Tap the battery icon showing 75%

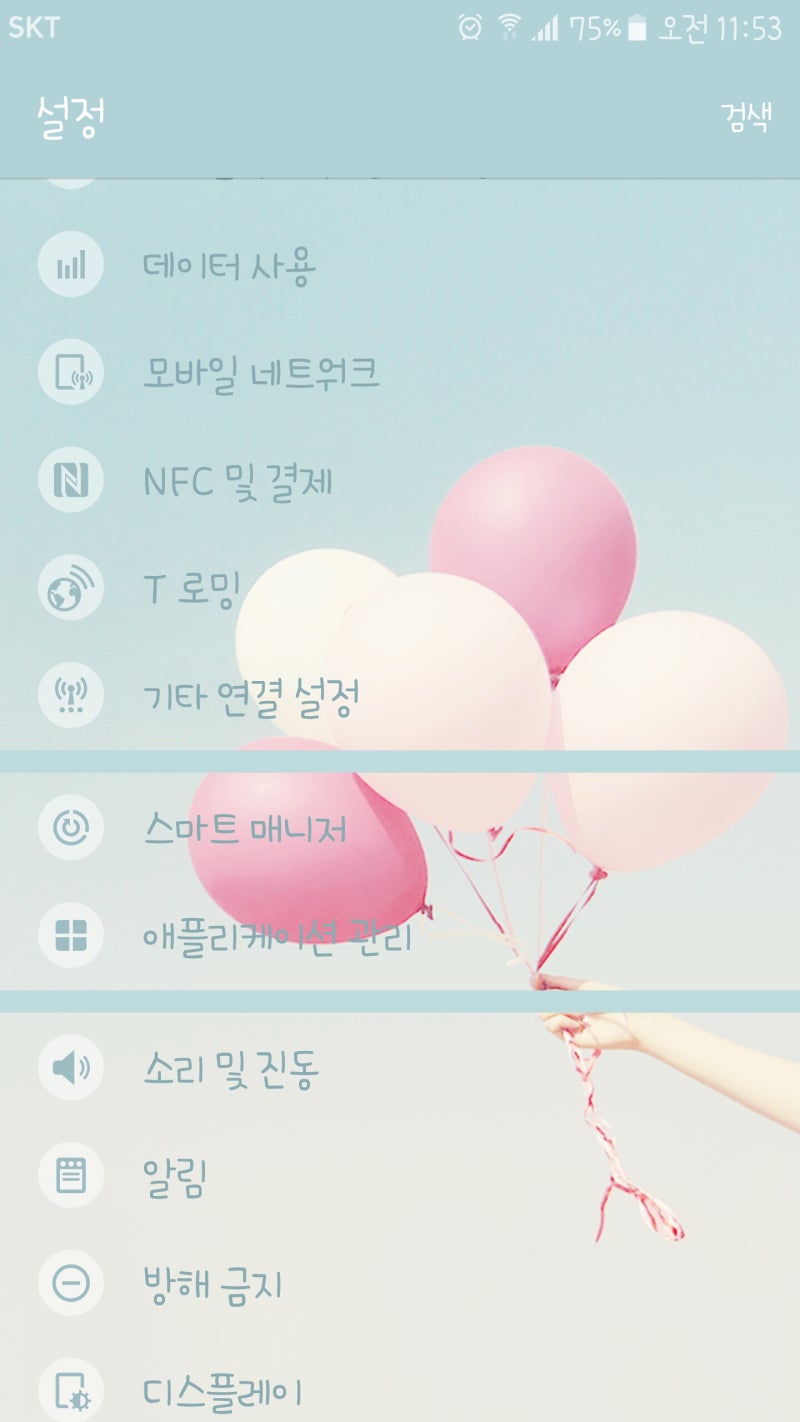point(636,28)
